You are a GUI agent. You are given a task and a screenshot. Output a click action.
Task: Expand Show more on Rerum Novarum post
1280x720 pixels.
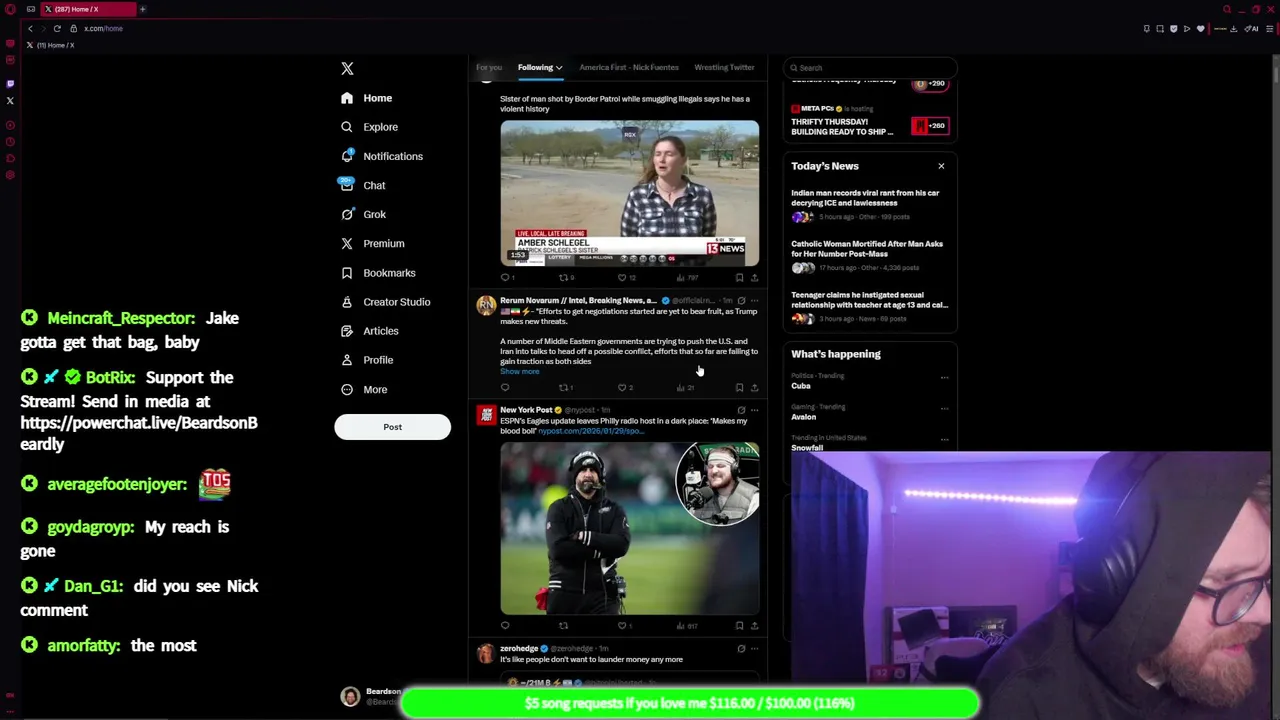tap(519, 372)
